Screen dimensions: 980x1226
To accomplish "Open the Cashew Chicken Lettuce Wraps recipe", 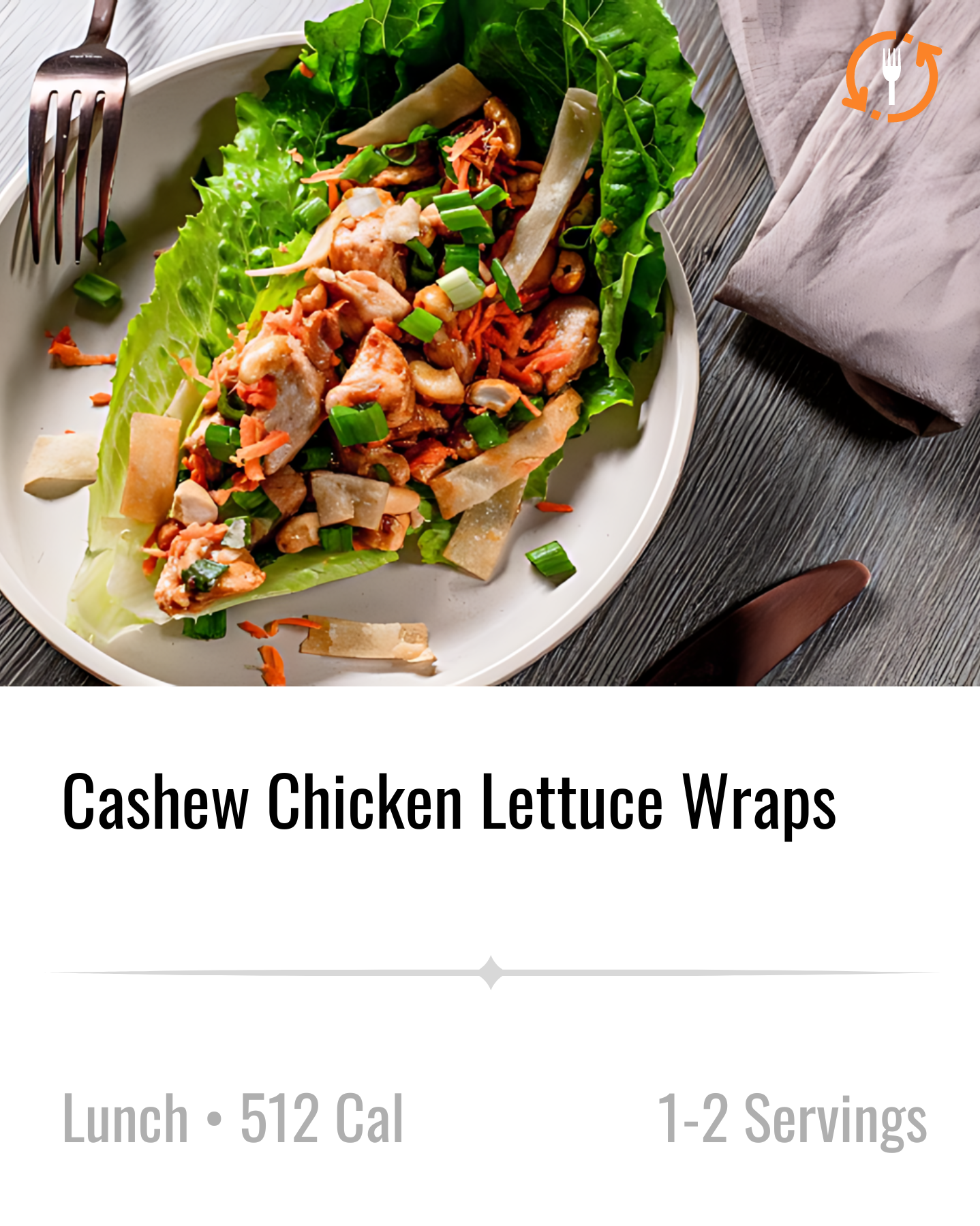I will (448, 802).
